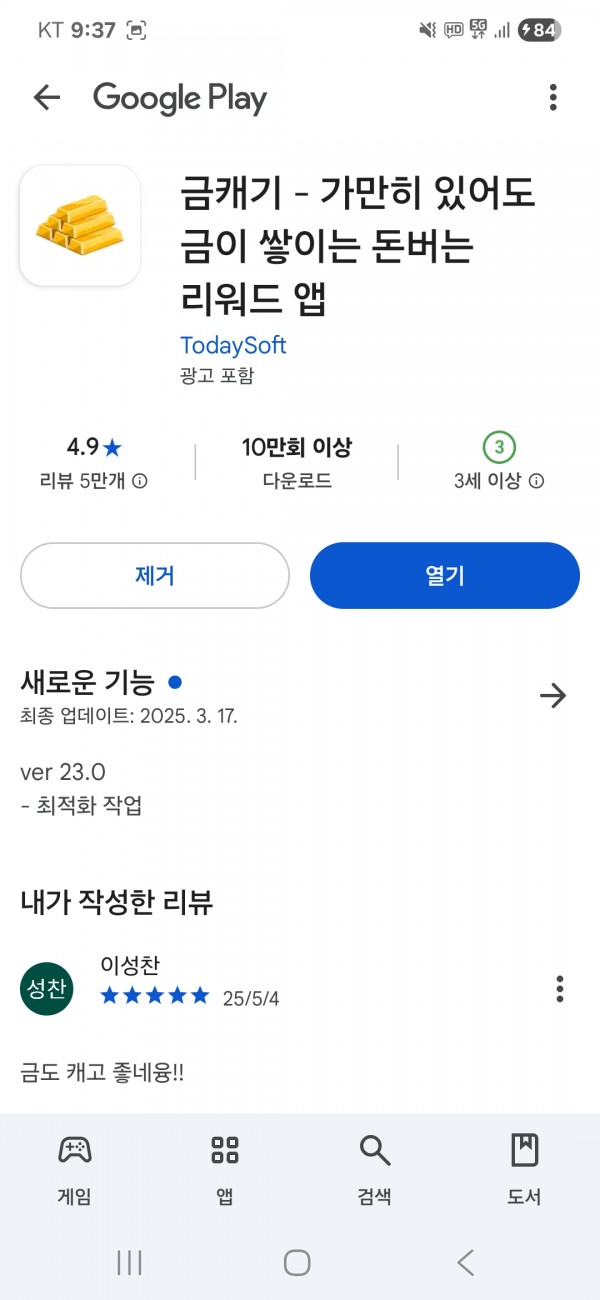The image size is (600, 1300).
Task: Open options for 이성찬's review
Action: click(560, 989)
